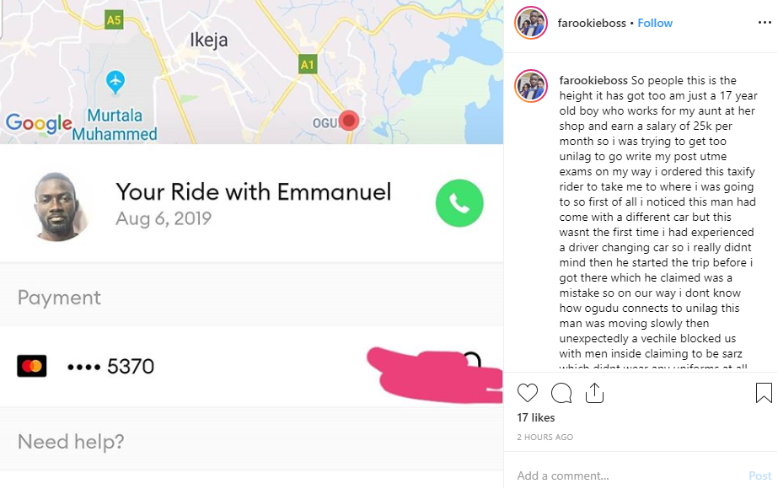Screen dimensions: 777x488
Task: Tap the Post comment button
Action: [760, 476]
